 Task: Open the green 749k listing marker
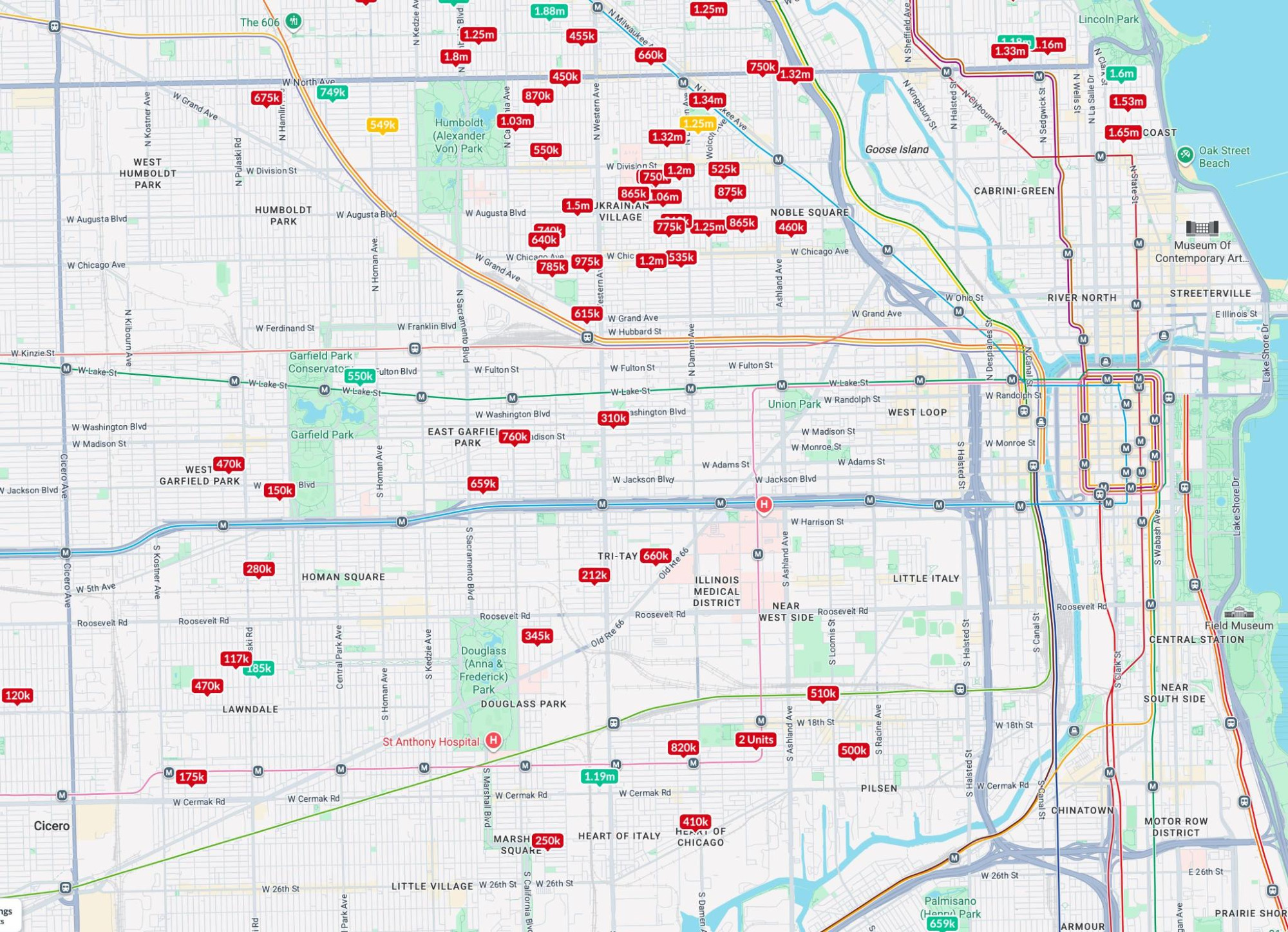point(332,92)
